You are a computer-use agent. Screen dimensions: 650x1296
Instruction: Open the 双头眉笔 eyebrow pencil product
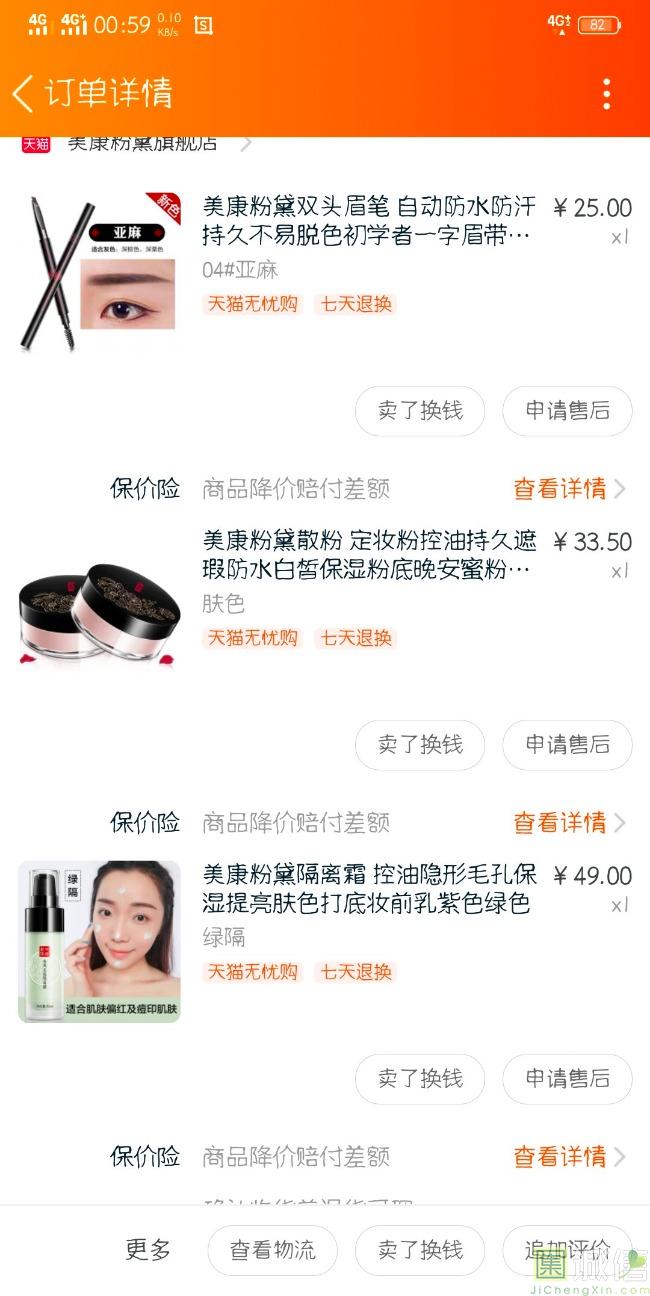(368, 221)
